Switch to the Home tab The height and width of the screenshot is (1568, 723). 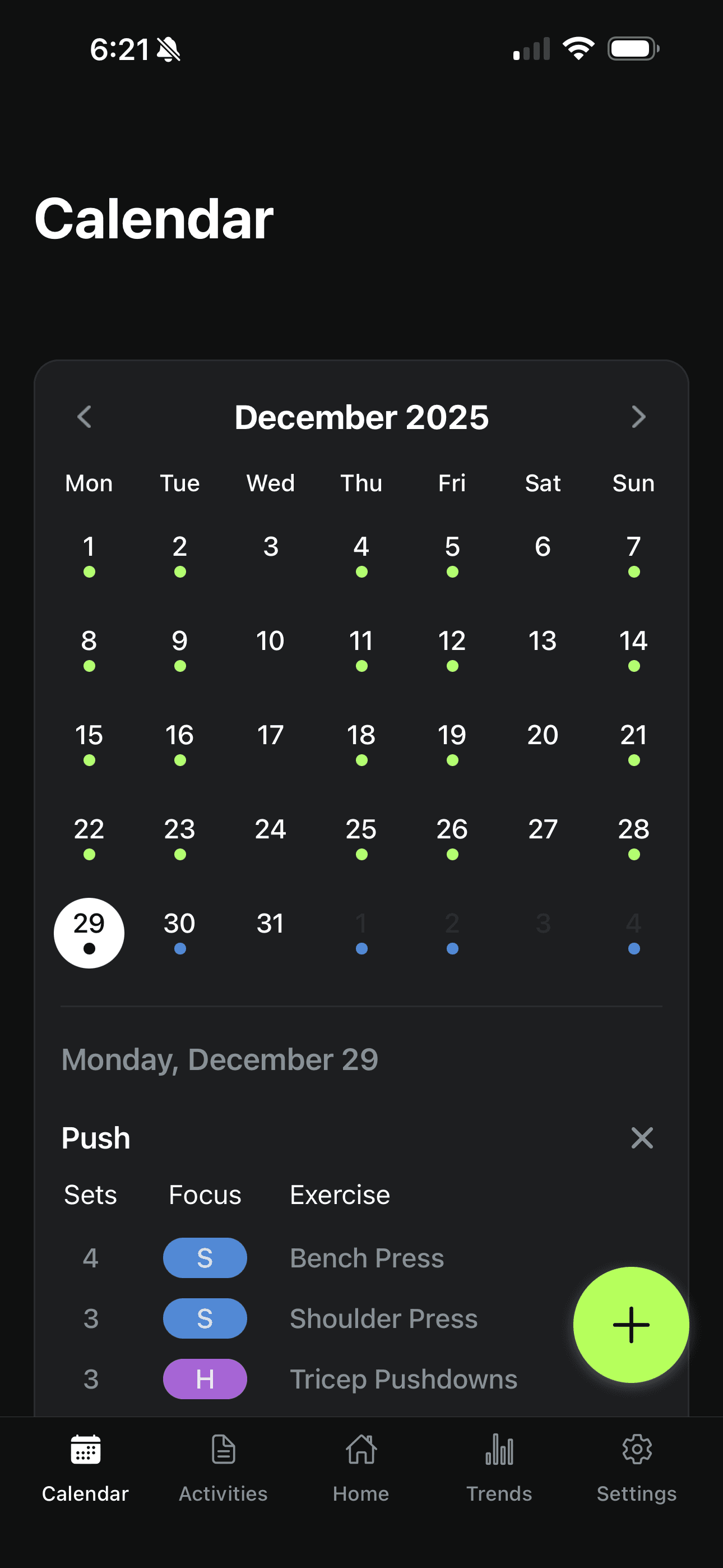tap(361, 1467)
